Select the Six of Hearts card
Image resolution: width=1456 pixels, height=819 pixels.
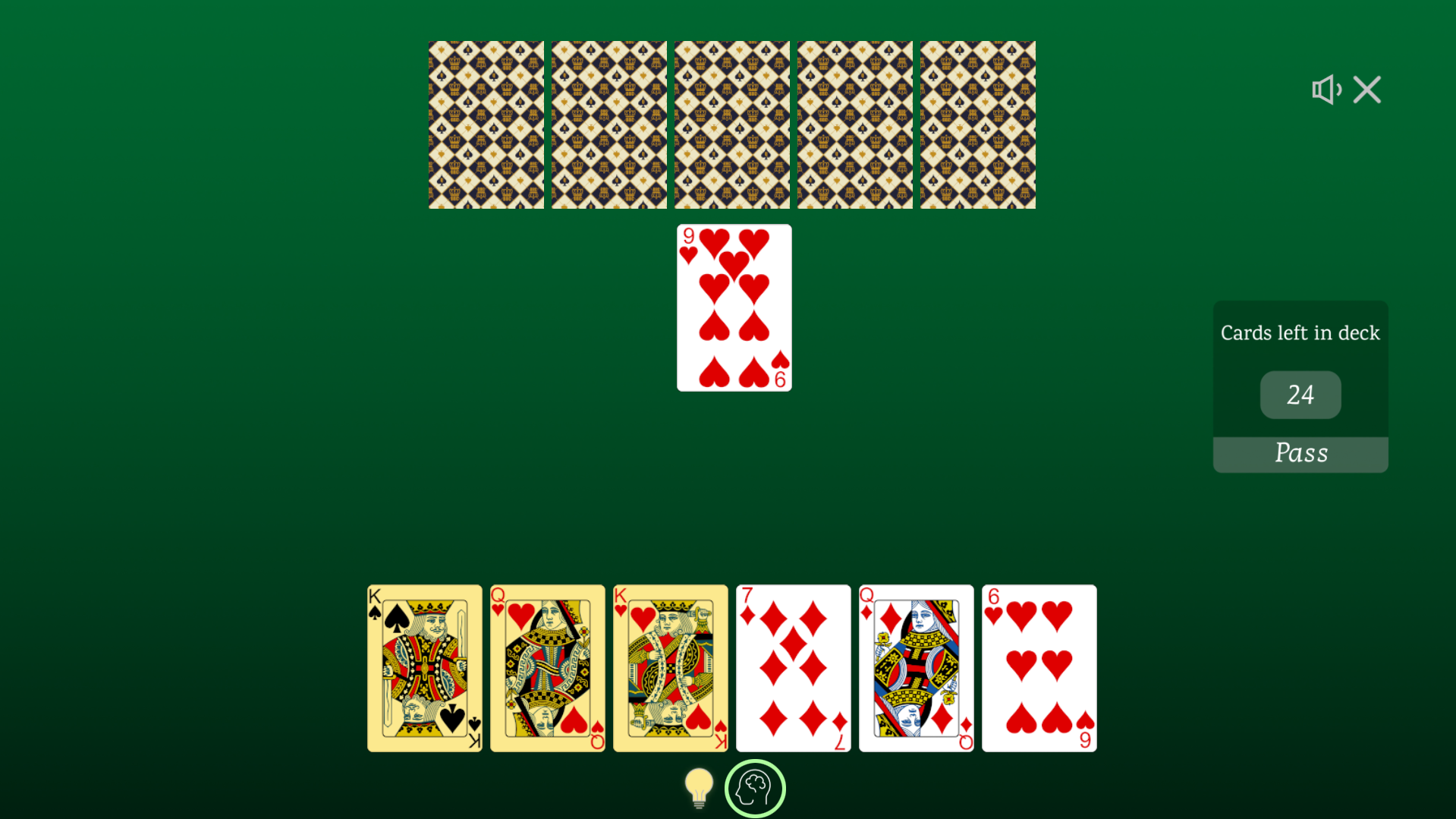1039,668
